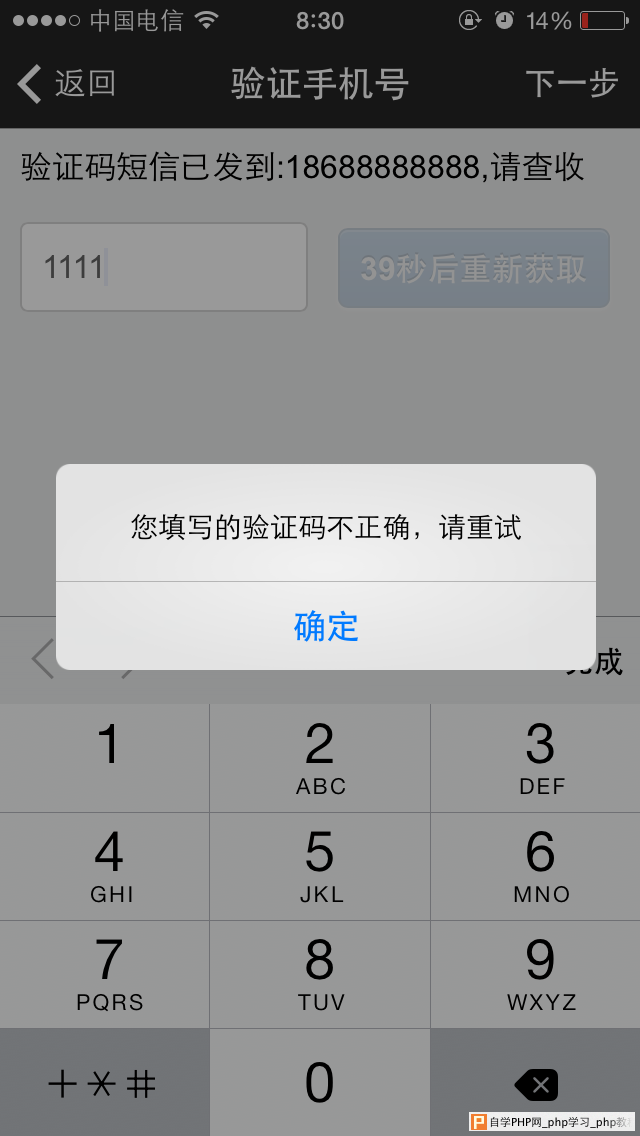This screenshot has width=640, height=1136.
Task: Focus the verification code field
Action: point(164,267)
